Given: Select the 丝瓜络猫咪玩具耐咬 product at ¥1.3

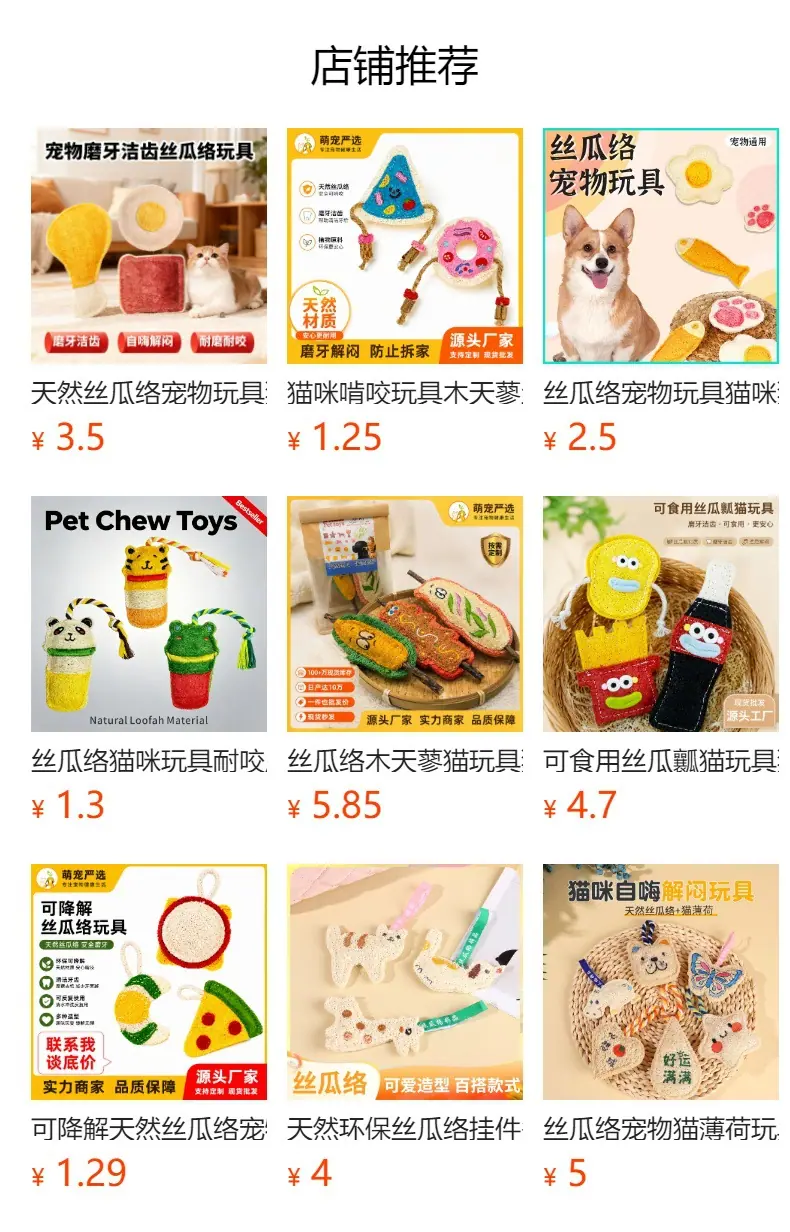Looking at the screenshot, I should (149, 660).
